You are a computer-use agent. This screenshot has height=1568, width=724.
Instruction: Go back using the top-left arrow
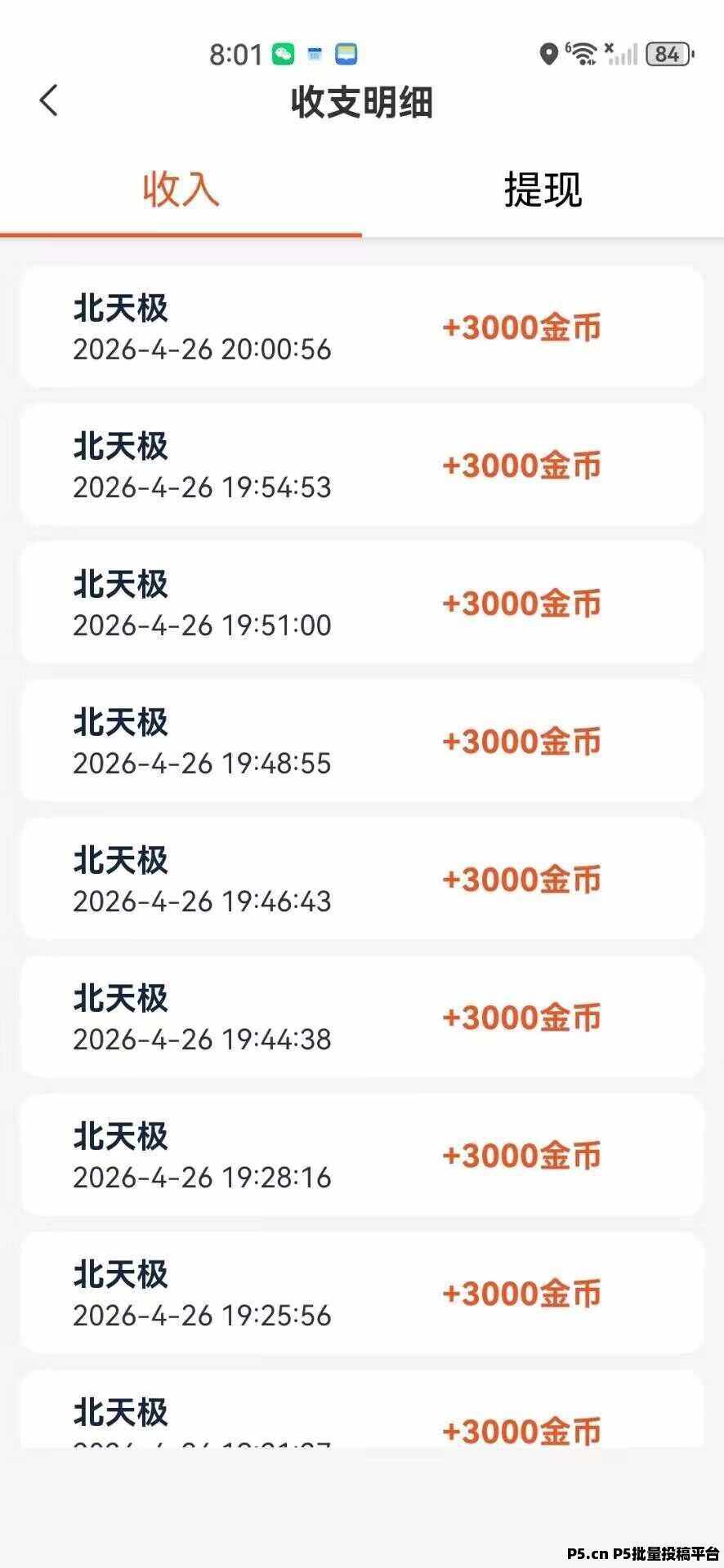(49, 101)
